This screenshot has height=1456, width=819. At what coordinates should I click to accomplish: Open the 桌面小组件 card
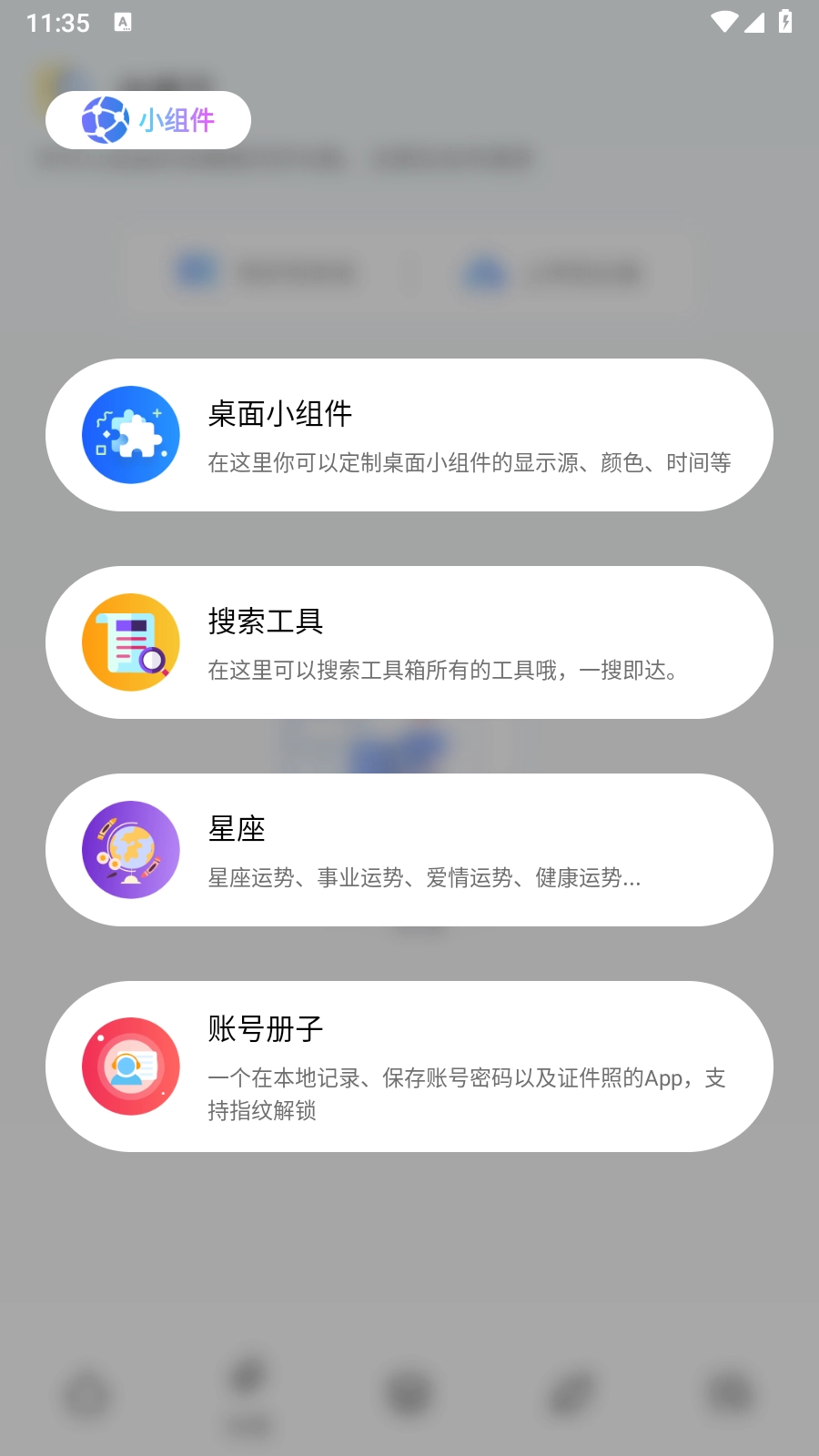(x=409, y=435)
